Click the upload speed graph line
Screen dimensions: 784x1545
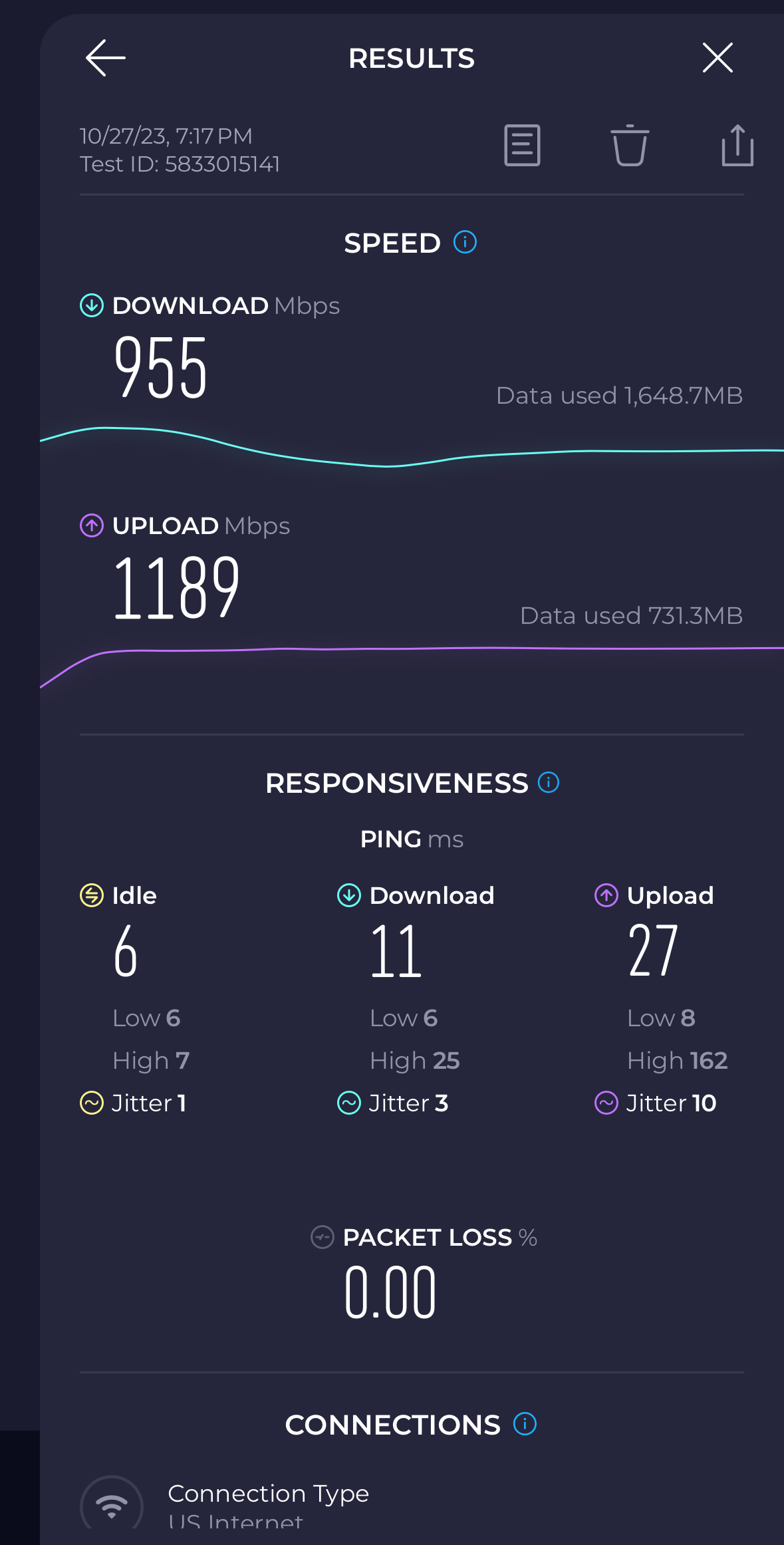click(399, 648)
